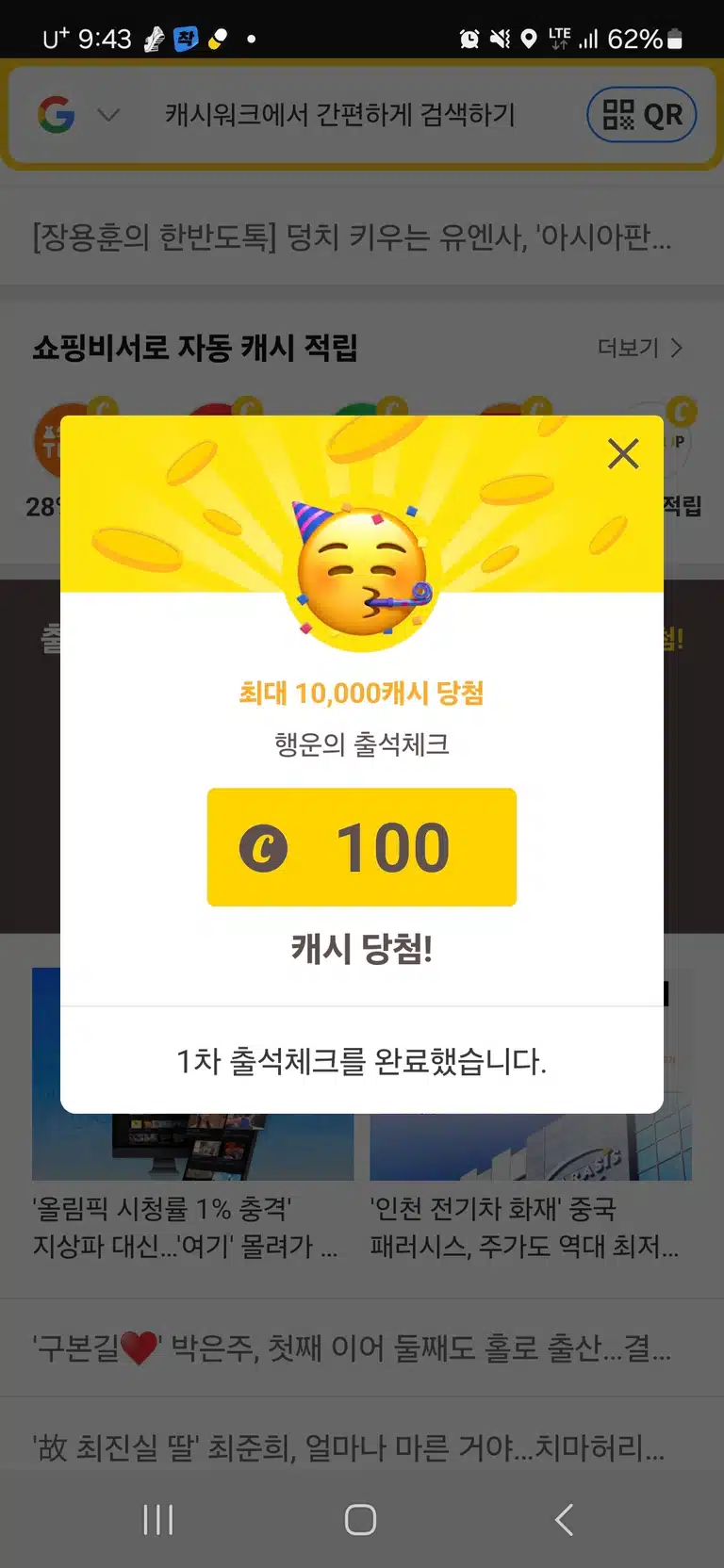Go back with system back button
This screenshot has height=1568, width=724.
tap(564, 1519)
